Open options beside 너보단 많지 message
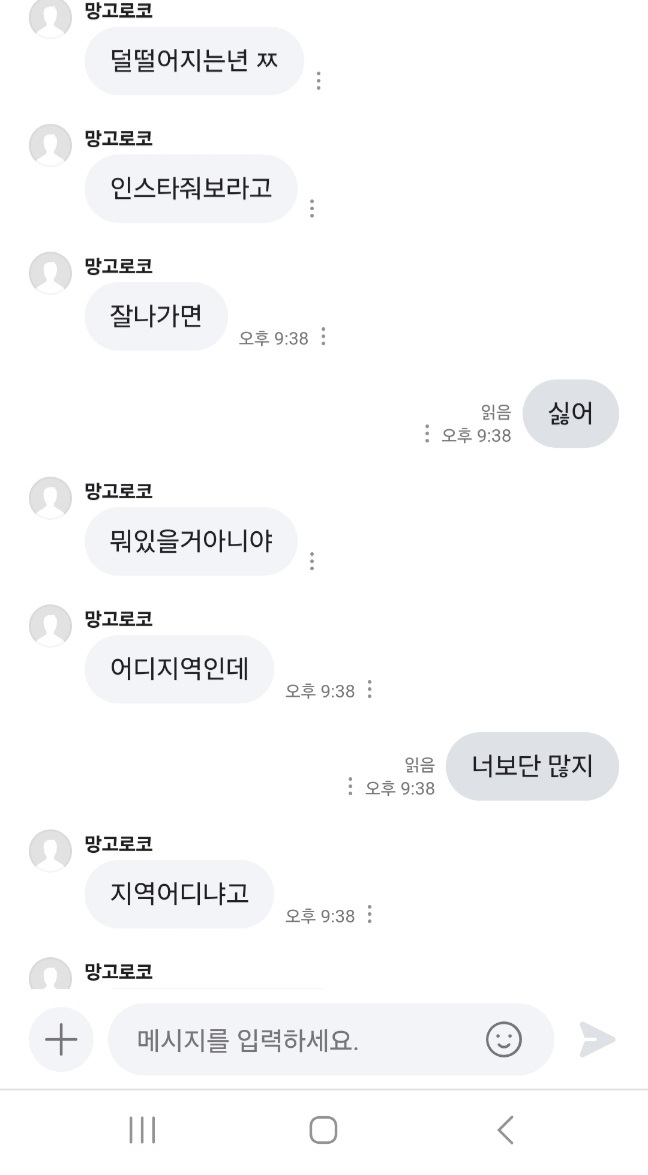The height and width of the screenshot is (1175, 648). click(350, 787)
